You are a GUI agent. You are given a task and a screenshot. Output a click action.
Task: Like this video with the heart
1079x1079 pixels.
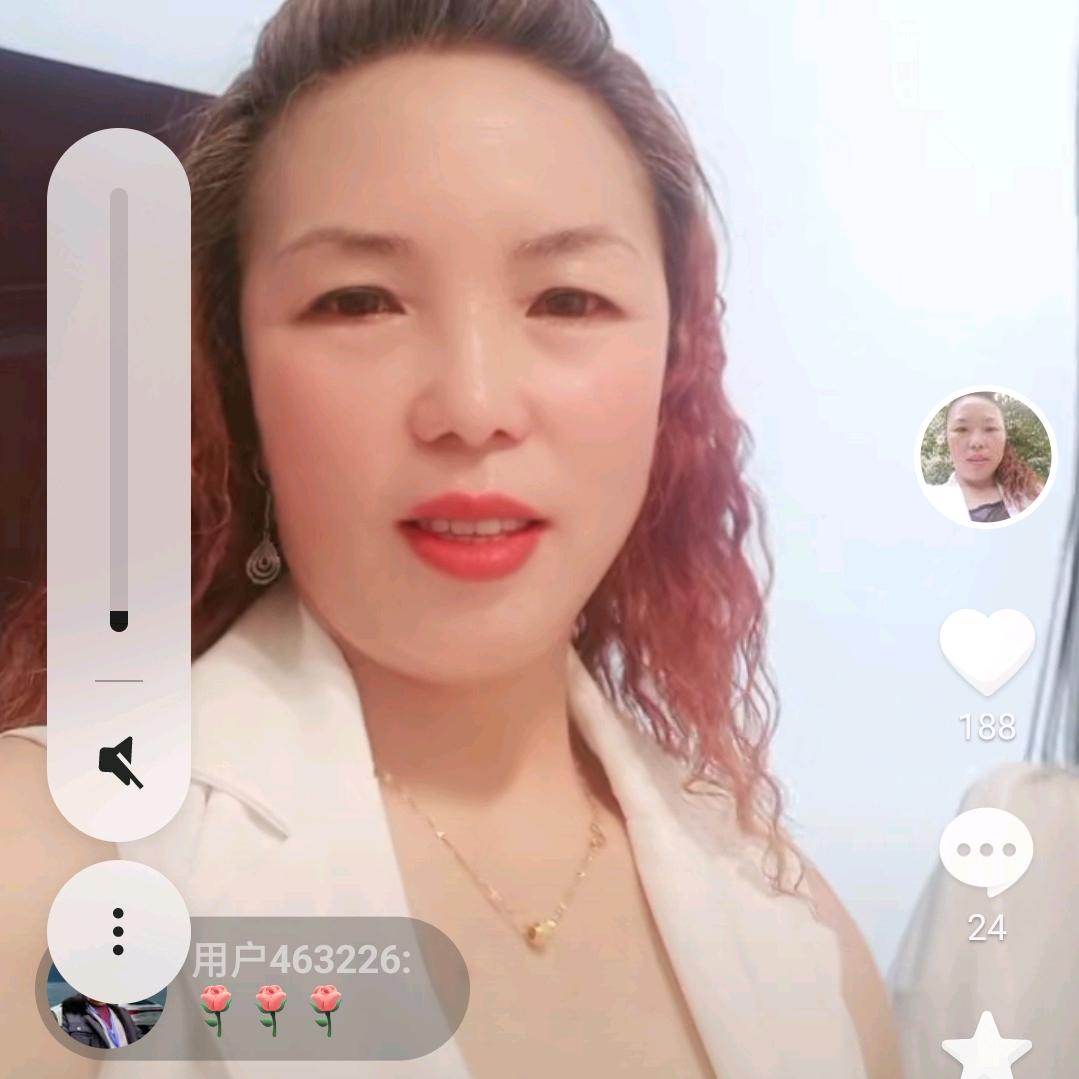[987, 651]
